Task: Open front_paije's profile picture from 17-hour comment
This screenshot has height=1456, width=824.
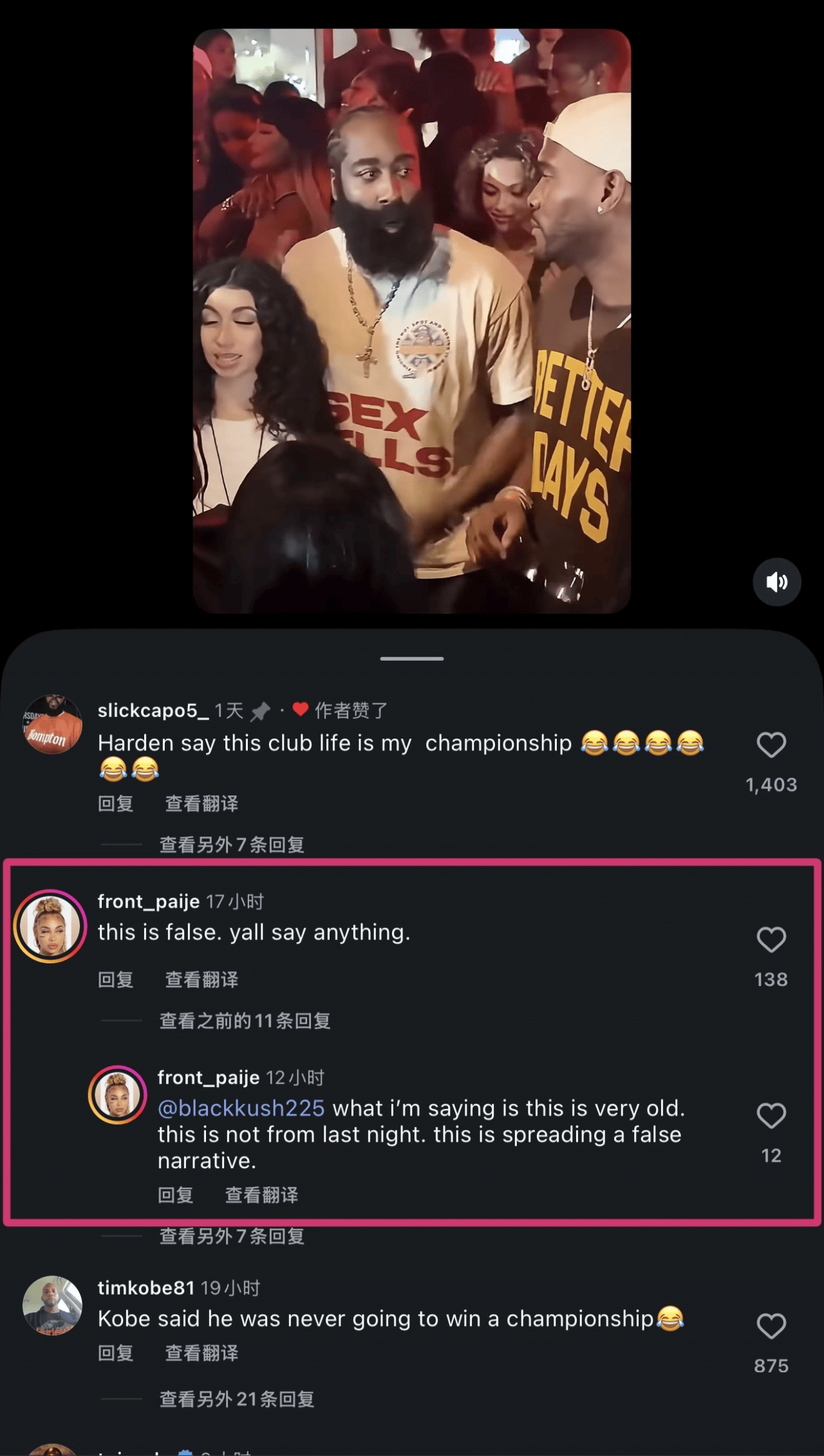Action: 50,926
